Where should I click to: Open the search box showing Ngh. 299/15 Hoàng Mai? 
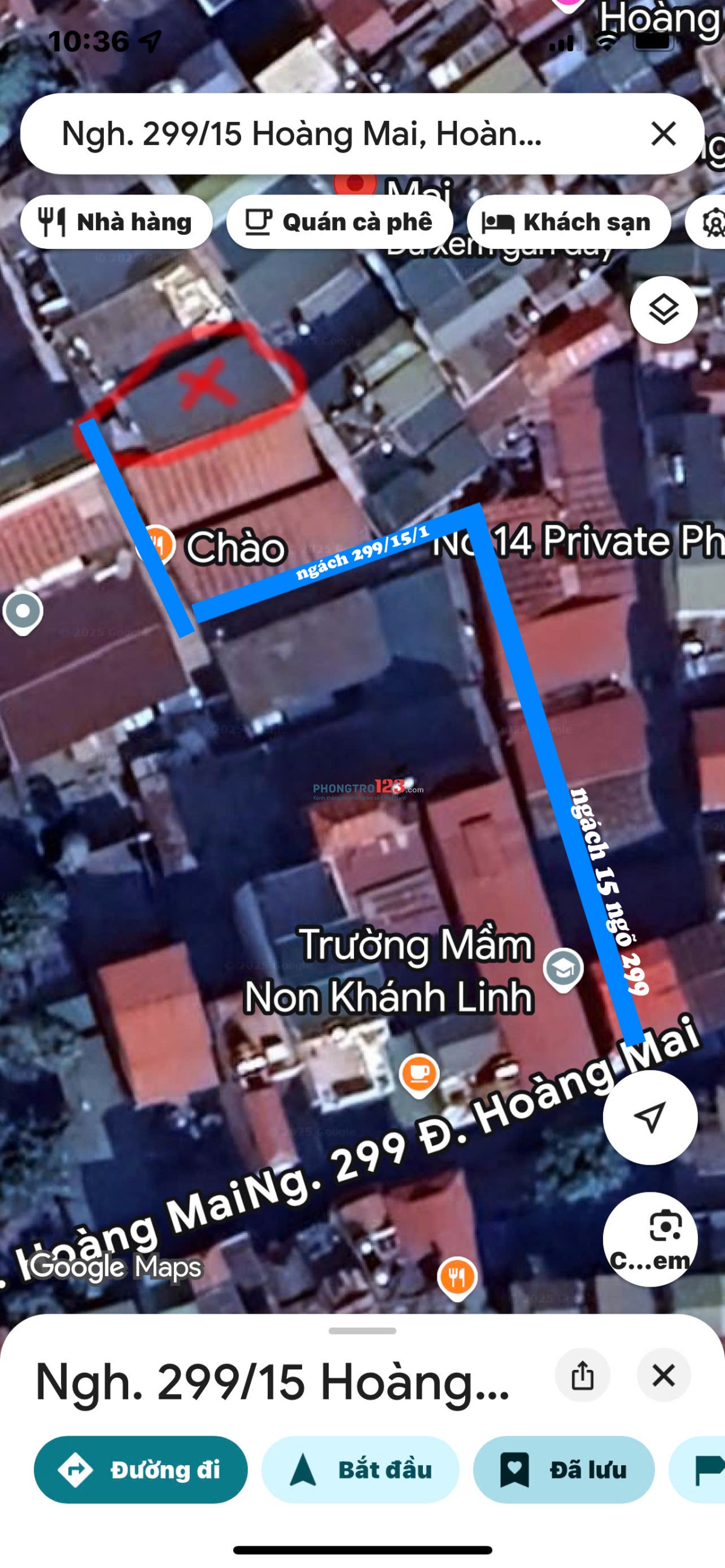(304, 134)
